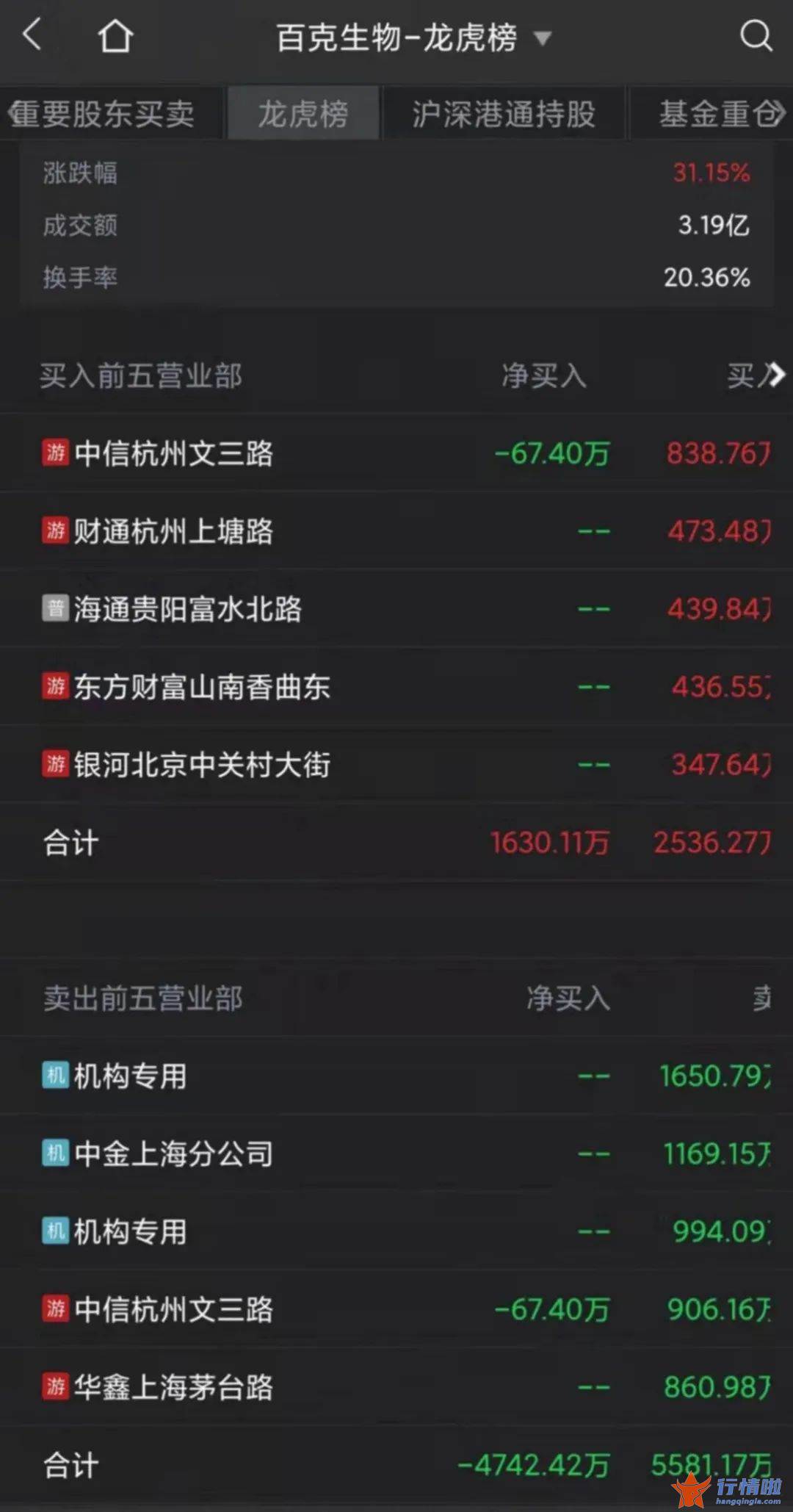Viewport: 793px width, 1512px height.
Task: Switch to the 重要股东买卖 tab
Action: click(103, 114)
